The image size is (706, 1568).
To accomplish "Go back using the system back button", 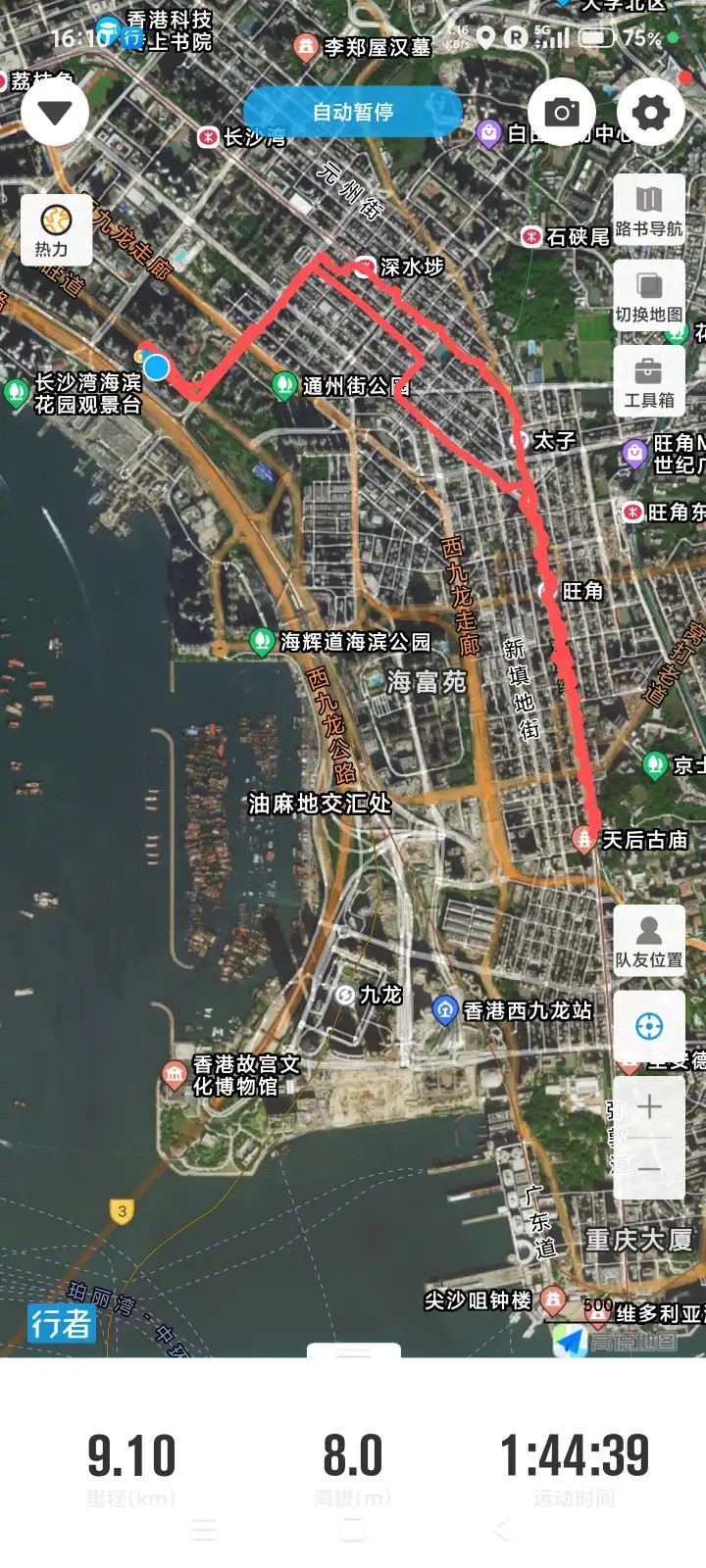I will pyautogui.click(x=501, y=1530).
